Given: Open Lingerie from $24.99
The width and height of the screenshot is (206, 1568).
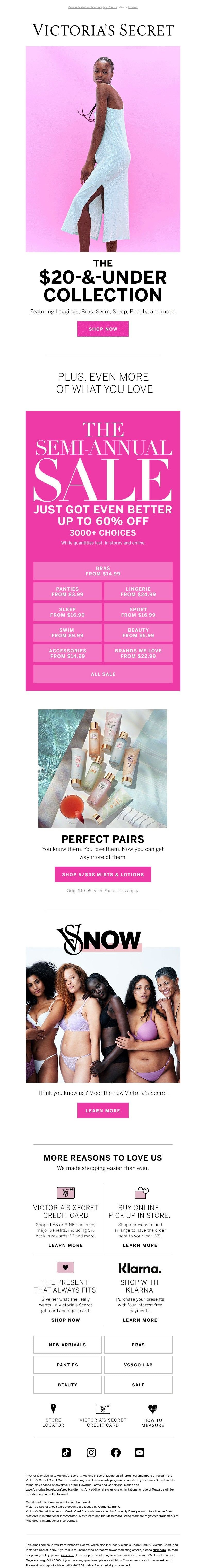Looking at the screenshot, I should click(138, 591).
